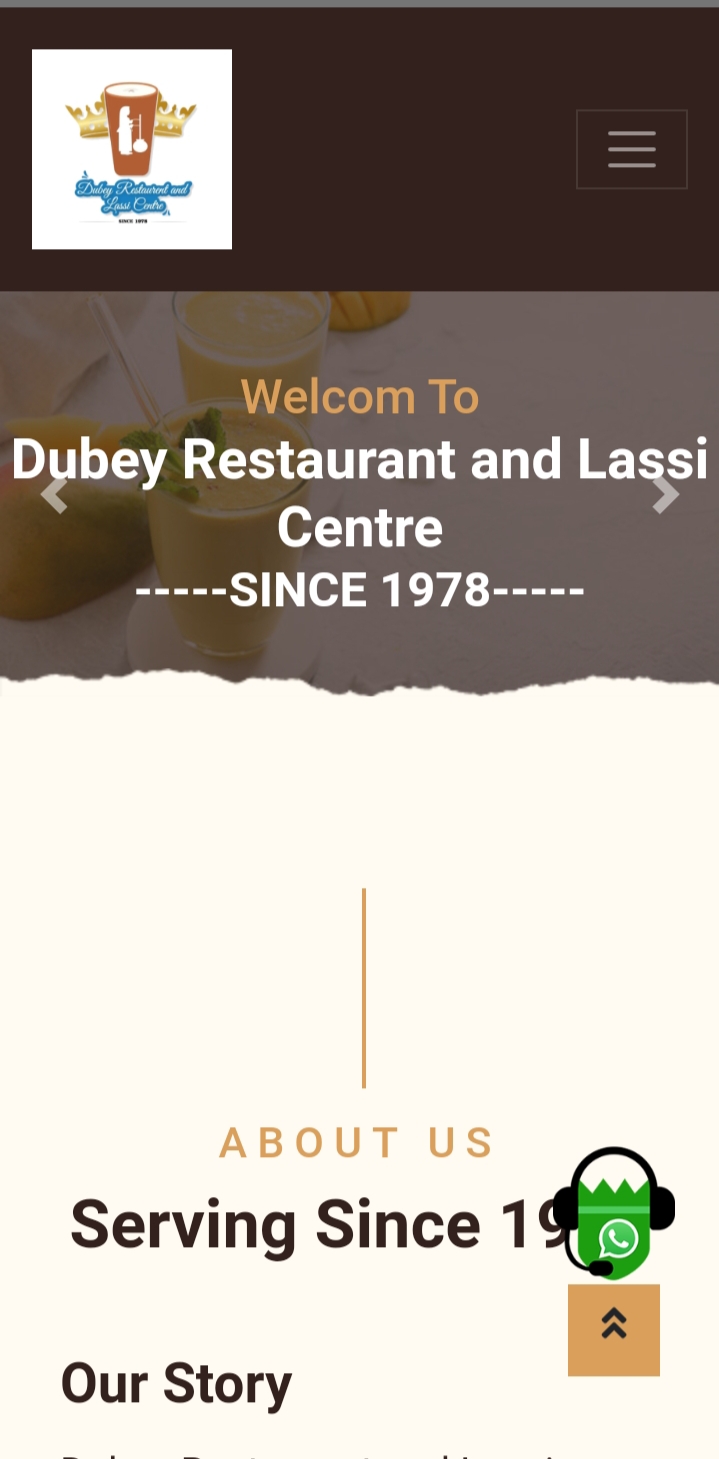
Task: Advance to the next carousel slide
Action: pyautogui.click(x=665, y=494)
